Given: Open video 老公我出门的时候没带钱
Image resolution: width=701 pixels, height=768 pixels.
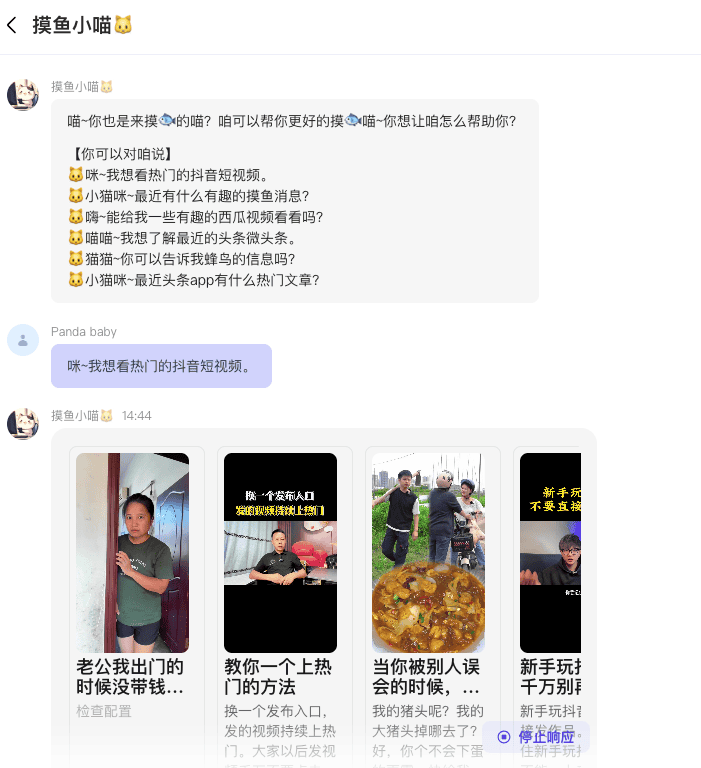Looking at the screenshot, I should (x=132, y=553).
